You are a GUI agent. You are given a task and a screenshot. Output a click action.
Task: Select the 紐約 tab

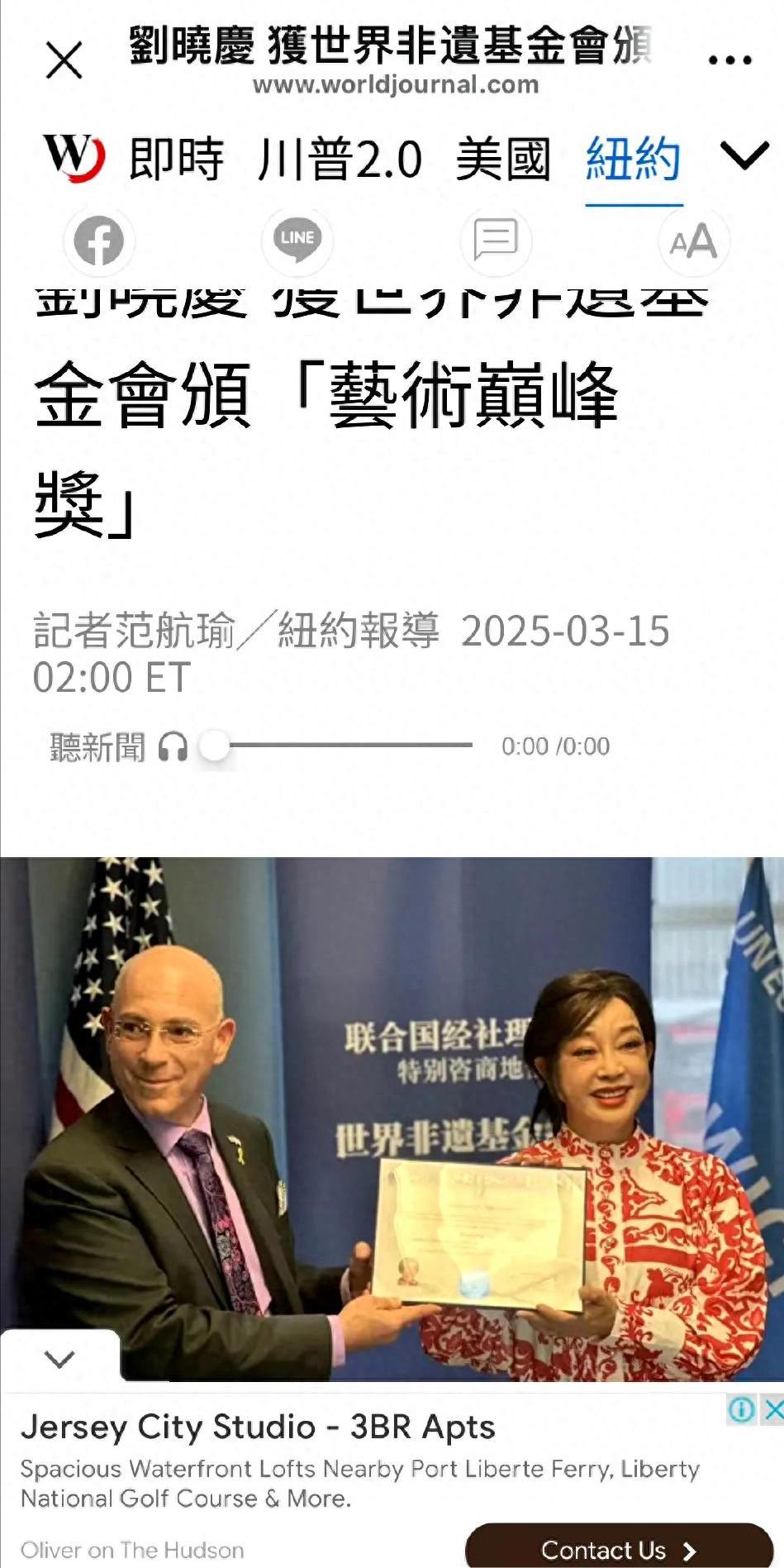(633, 159)
